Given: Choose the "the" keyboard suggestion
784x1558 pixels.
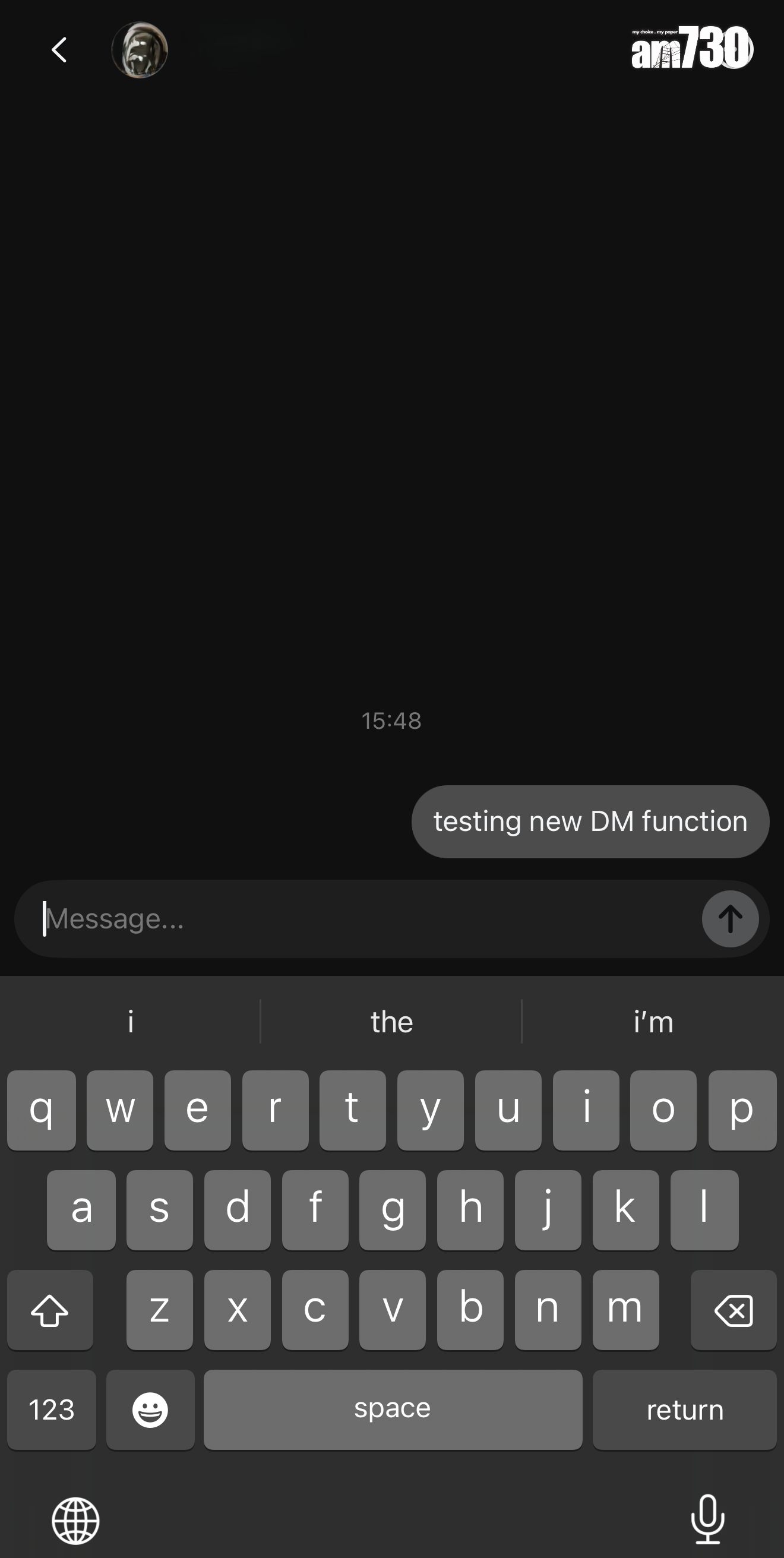Looking at the screenshot, I should (x=391, y=1022).
